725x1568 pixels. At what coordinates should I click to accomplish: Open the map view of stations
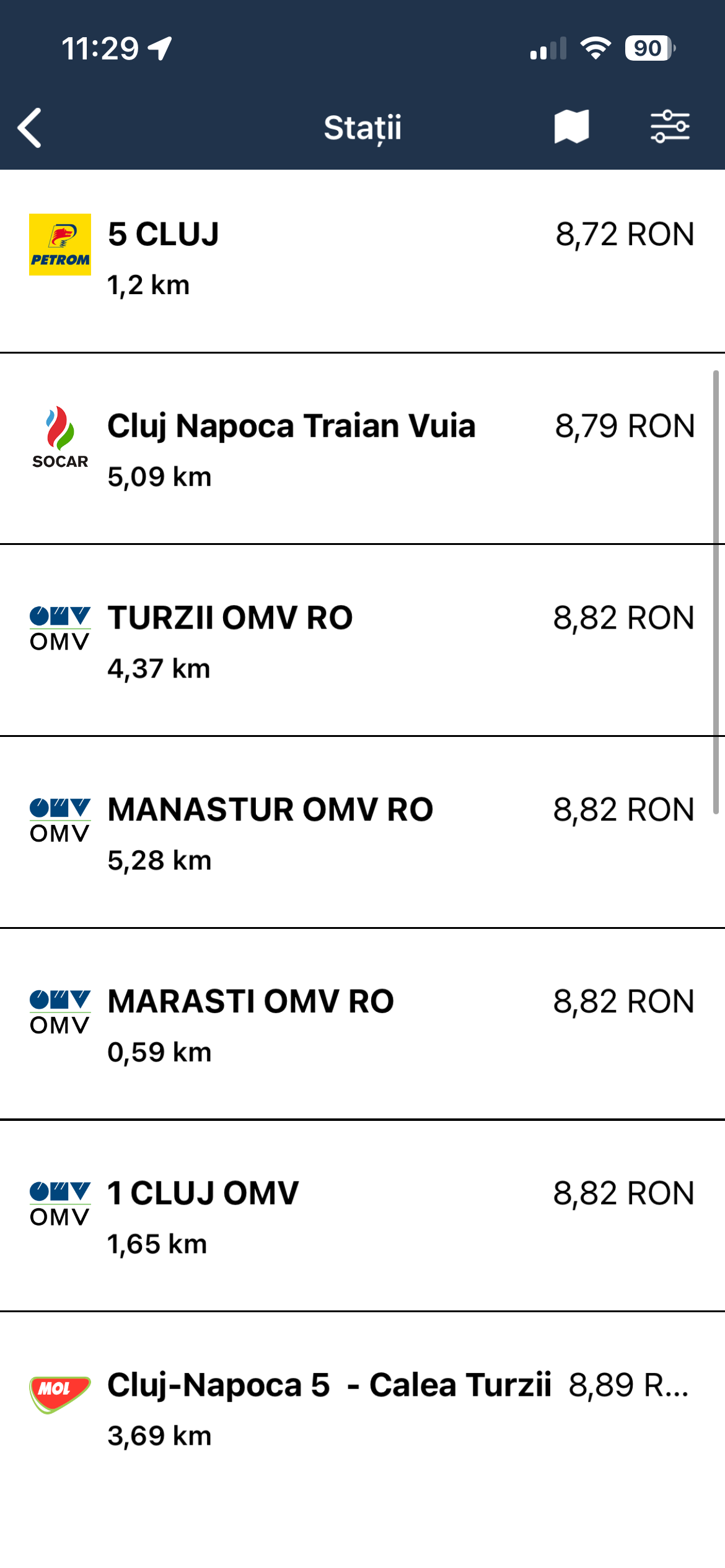[x=571, y=127]
